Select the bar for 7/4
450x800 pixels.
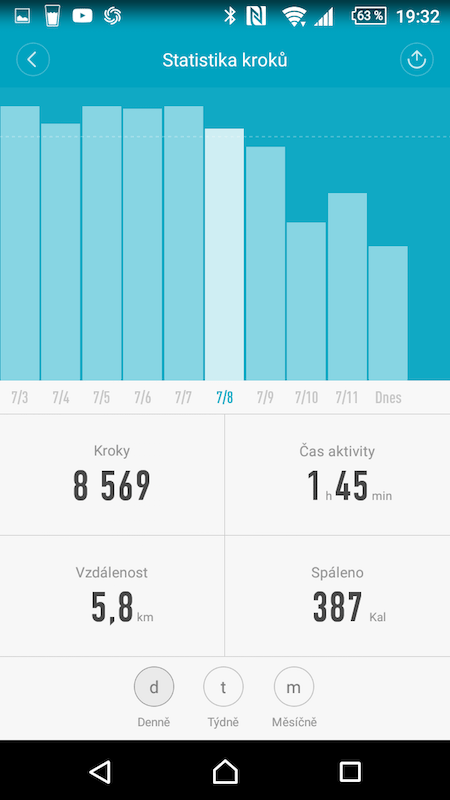[x=61, y=252]
